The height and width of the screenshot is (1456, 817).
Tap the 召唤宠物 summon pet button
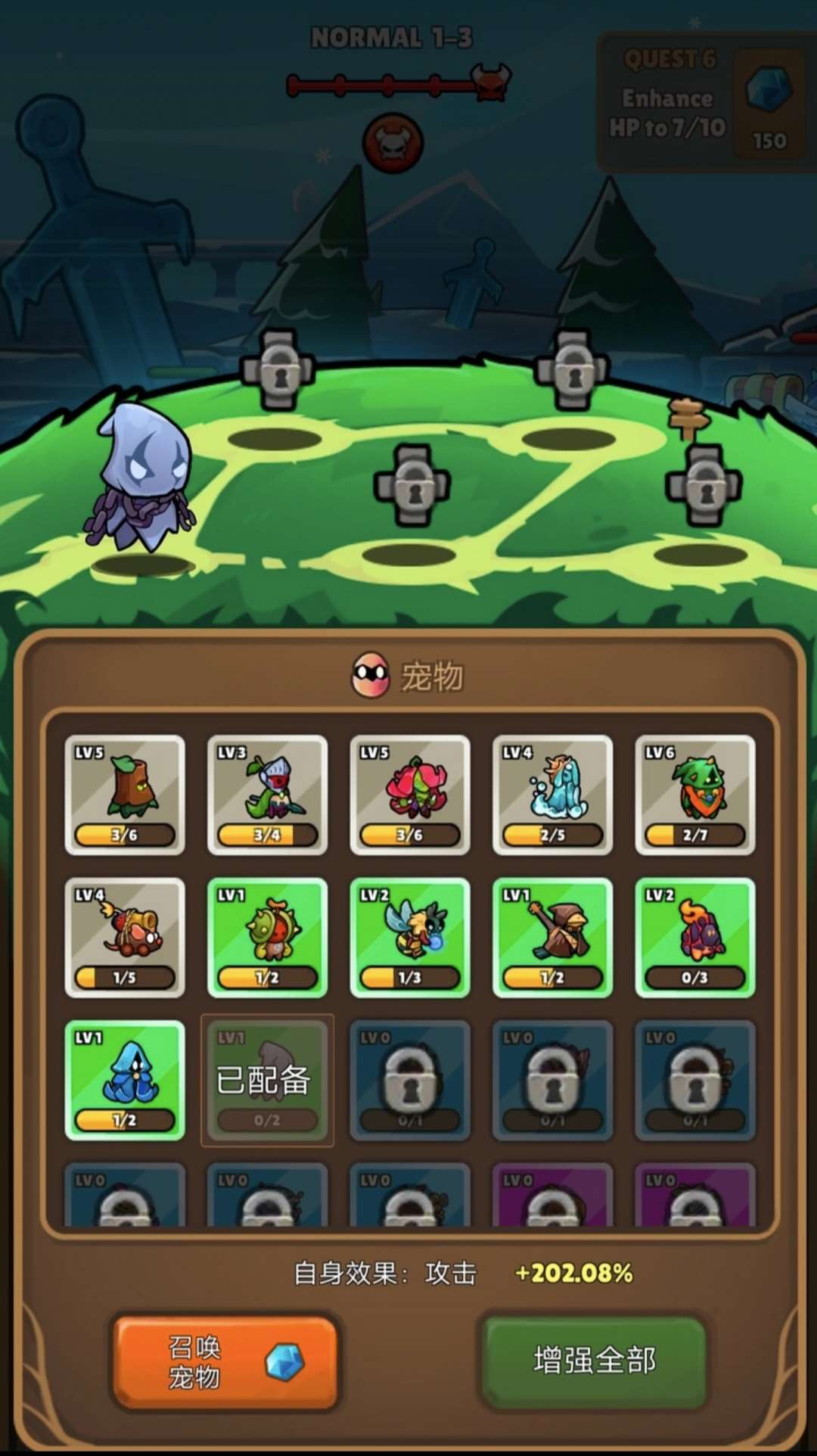click(225, 1363)
